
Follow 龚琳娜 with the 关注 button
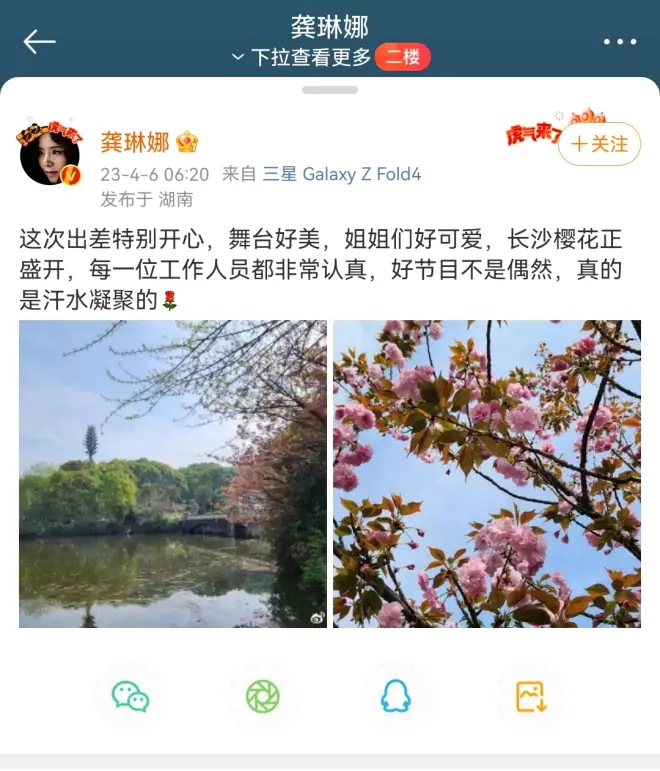600,145
